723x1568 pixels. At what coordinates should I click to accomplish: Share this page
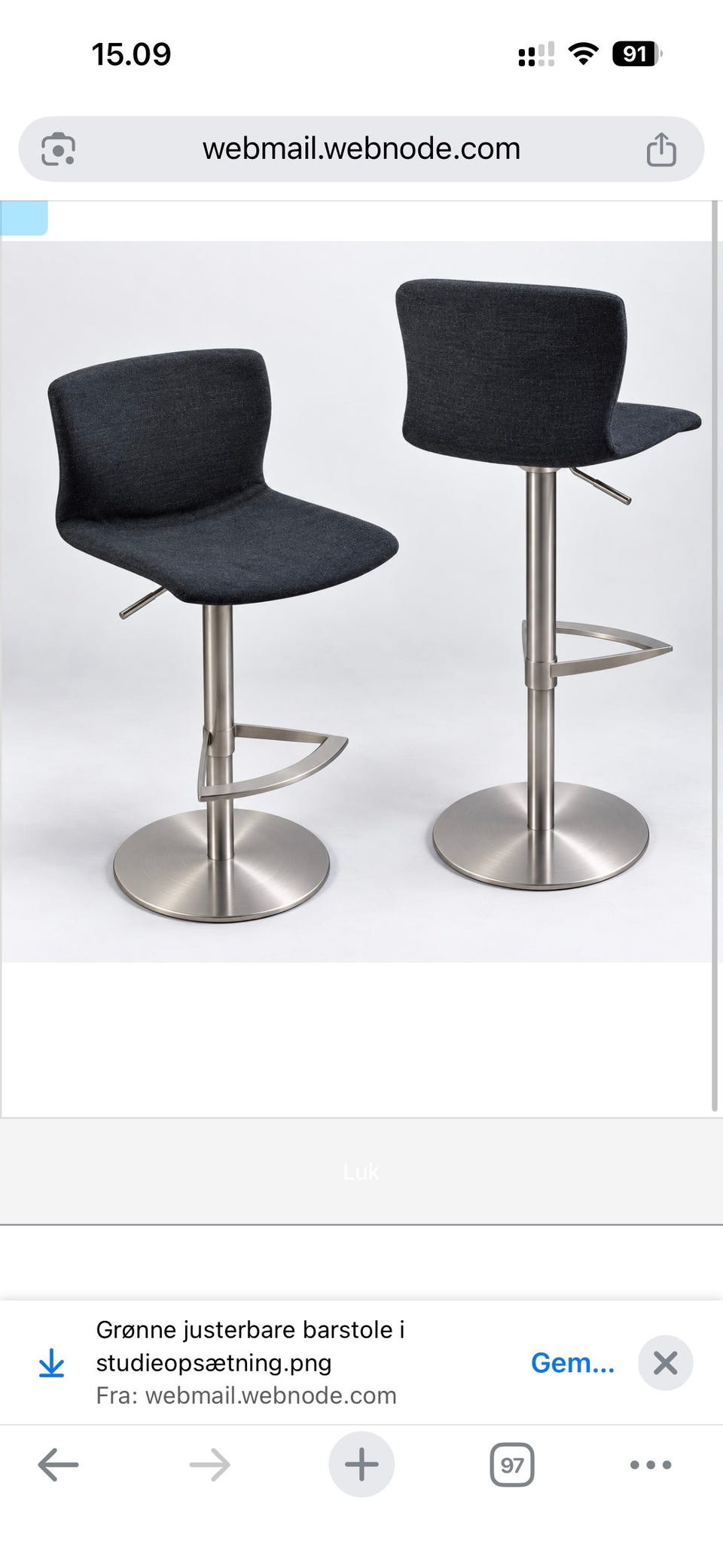[x=661, y=148]
